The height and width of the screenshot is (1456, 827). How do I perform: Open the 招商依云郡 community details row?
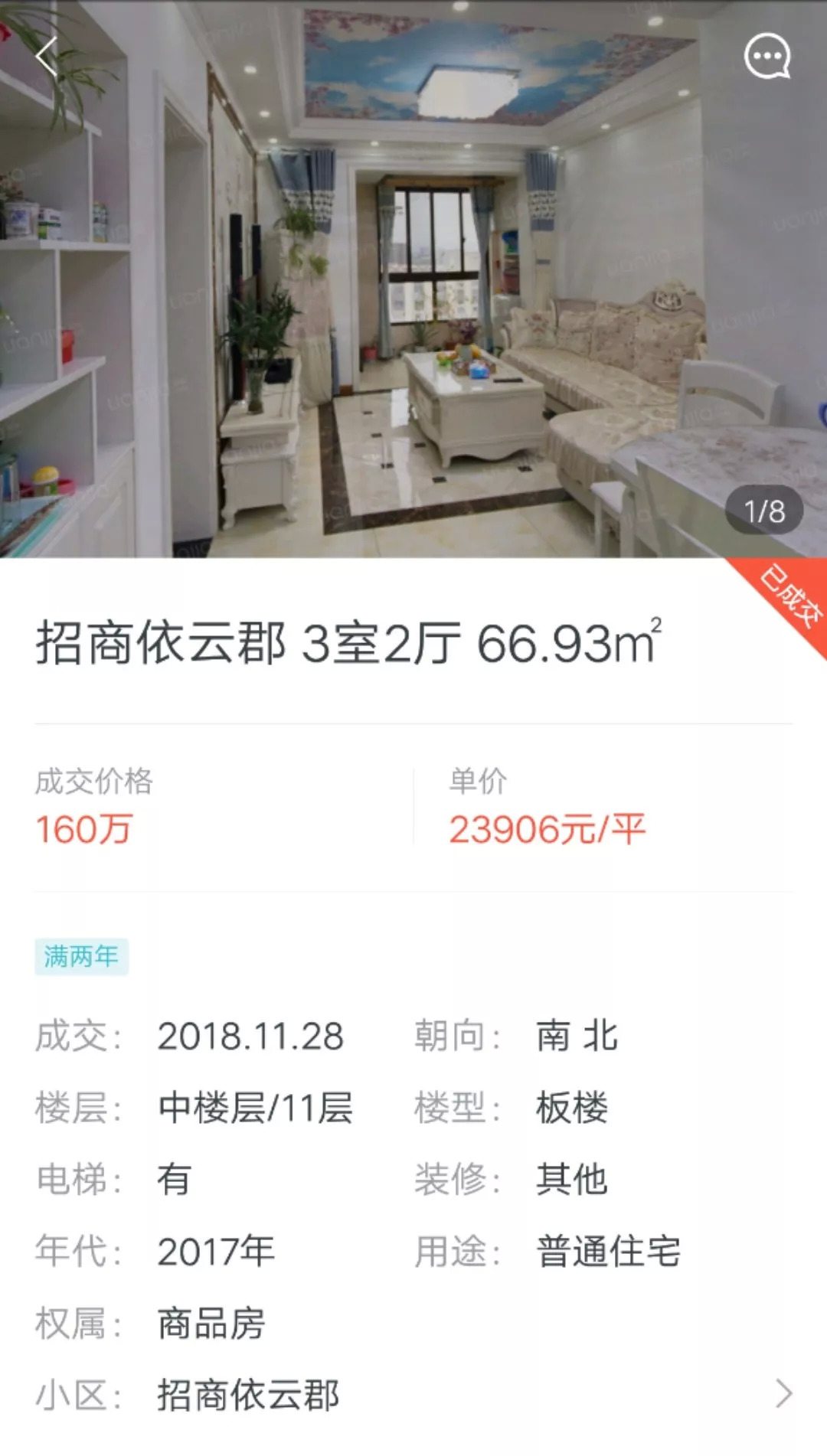[413, 1395]
